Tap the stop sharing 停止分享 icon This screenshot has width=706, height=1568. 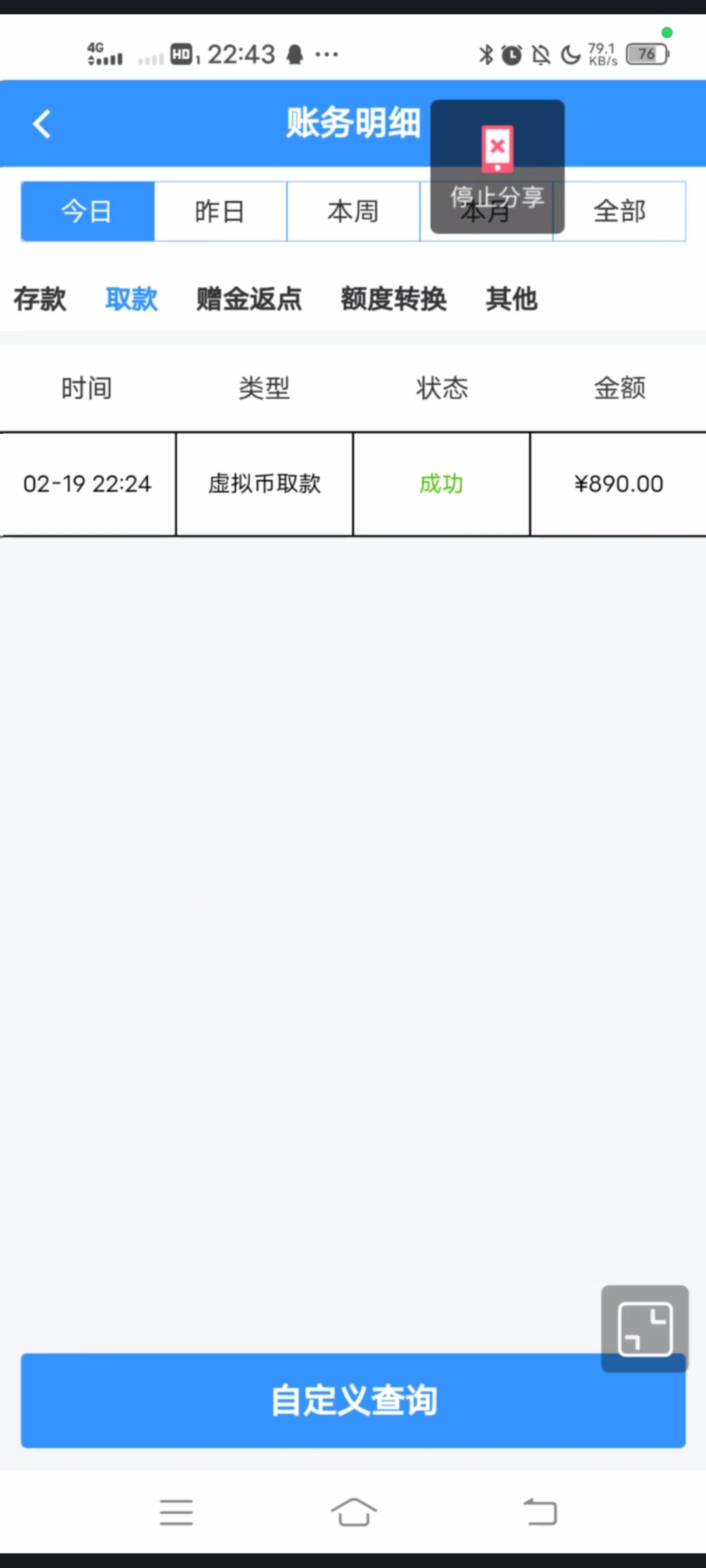click(497, 152)
